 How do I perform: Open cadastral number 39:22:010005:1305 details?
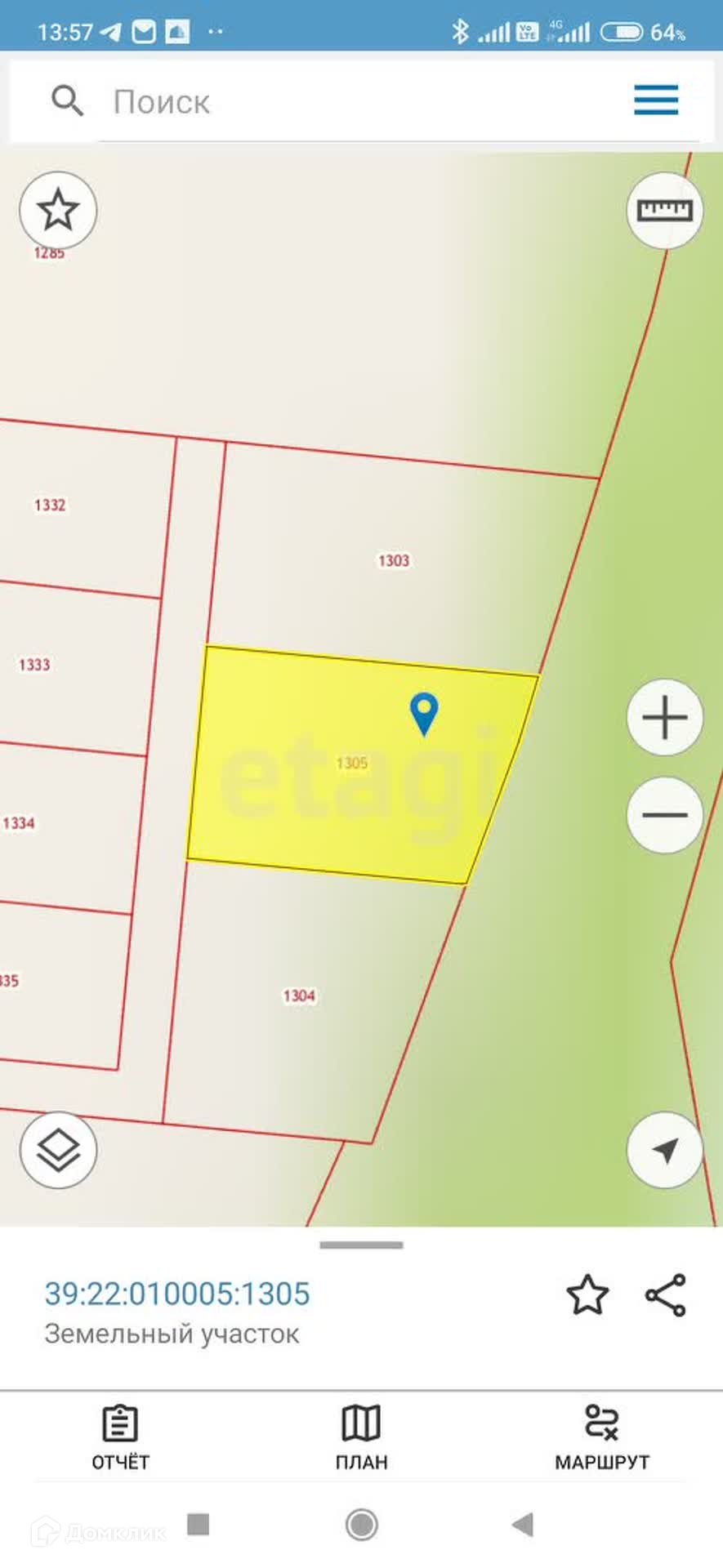pos(177,1294)
